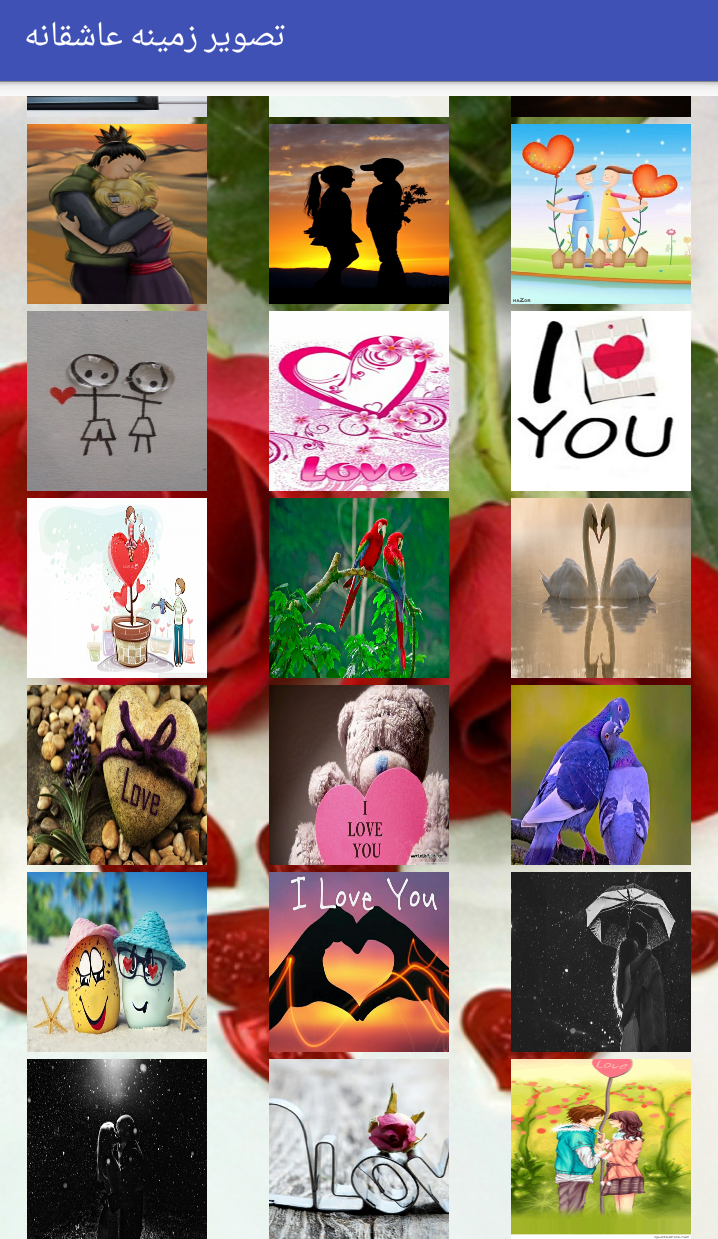Open the heart plant watering cartoon
Image resolution: width=718 pixels, height=1239 pixels.
pos(117,588)
